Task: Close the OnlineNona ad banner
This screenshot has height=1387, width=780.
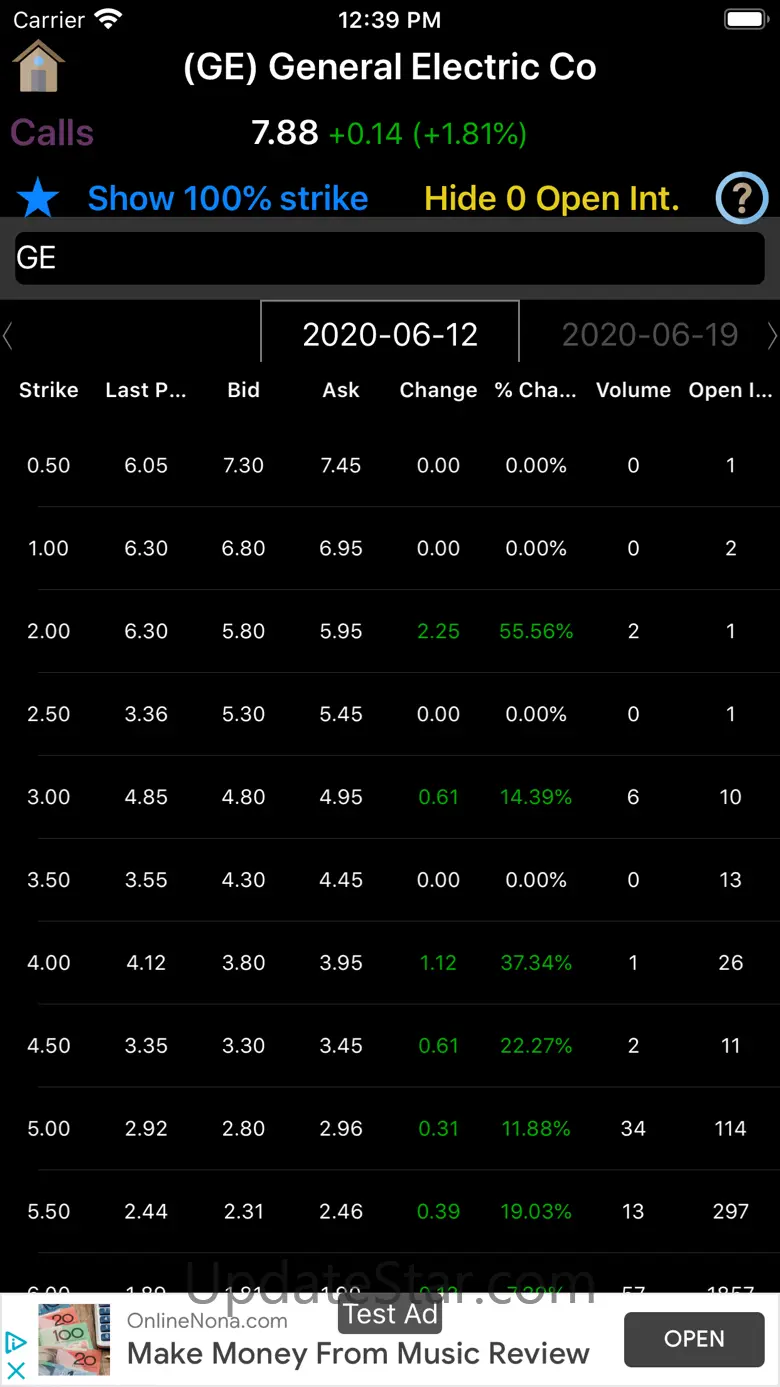Action: click(15, 1370)
